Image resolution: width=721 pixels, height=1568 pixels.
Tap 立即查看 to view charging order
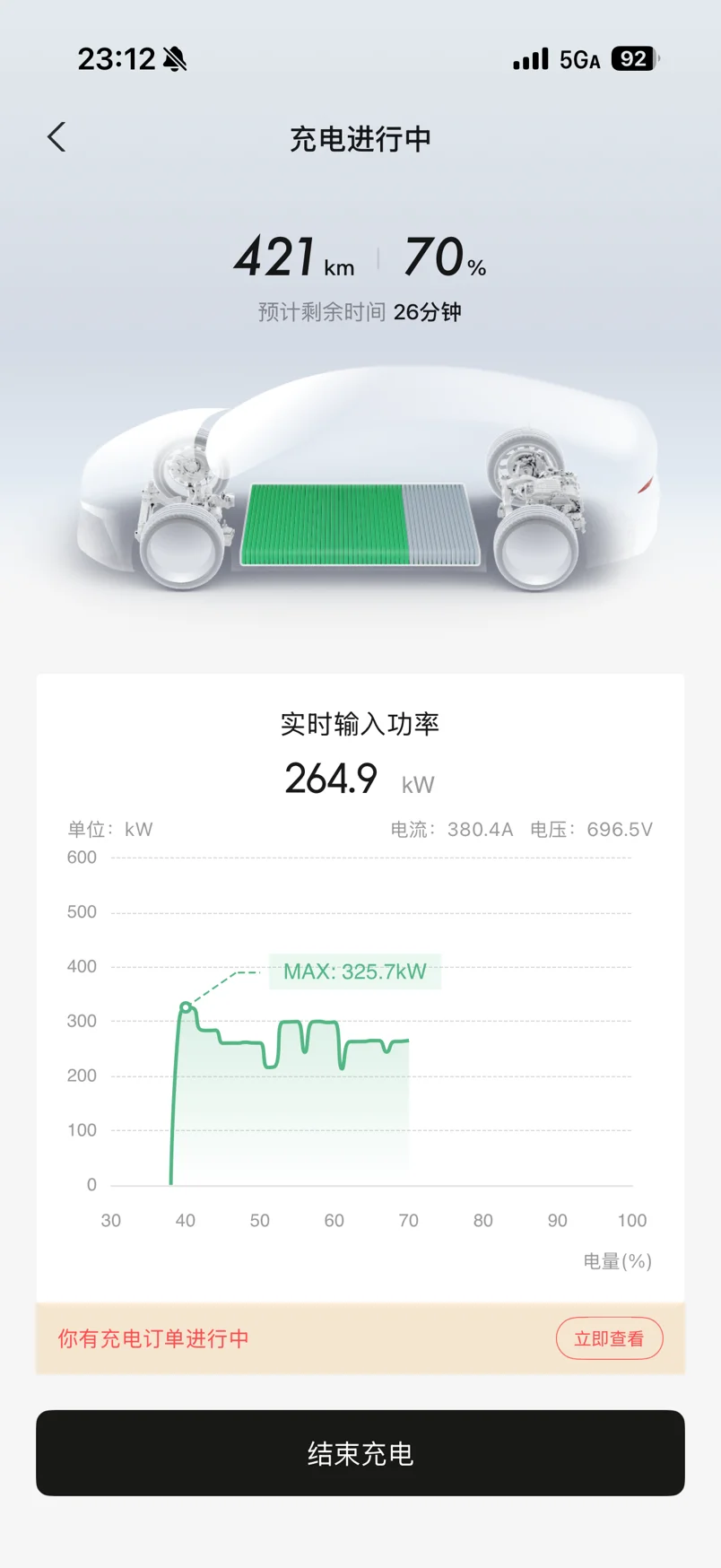pyautogui.click(x=609, y=1338)
